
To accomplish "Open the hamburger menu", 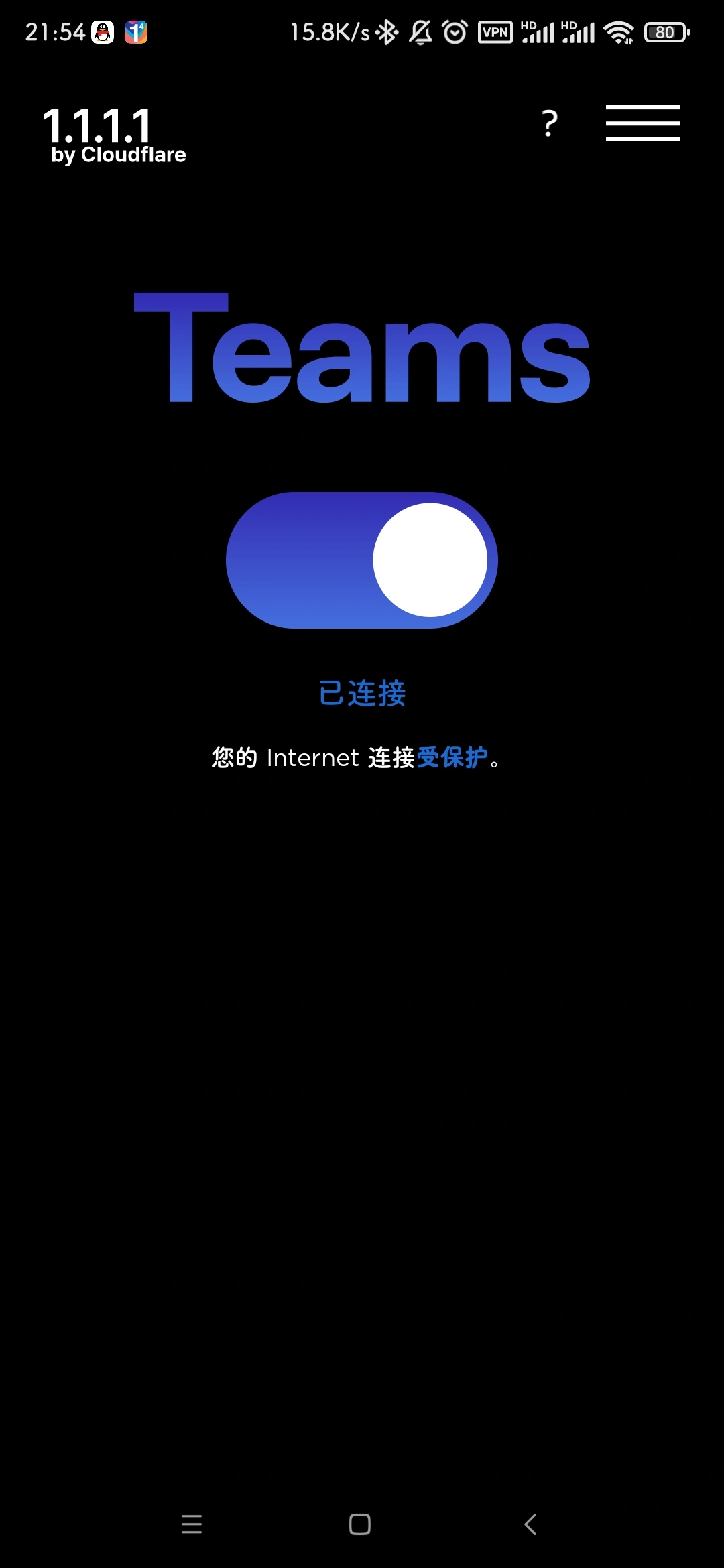I will pos(642,123).
